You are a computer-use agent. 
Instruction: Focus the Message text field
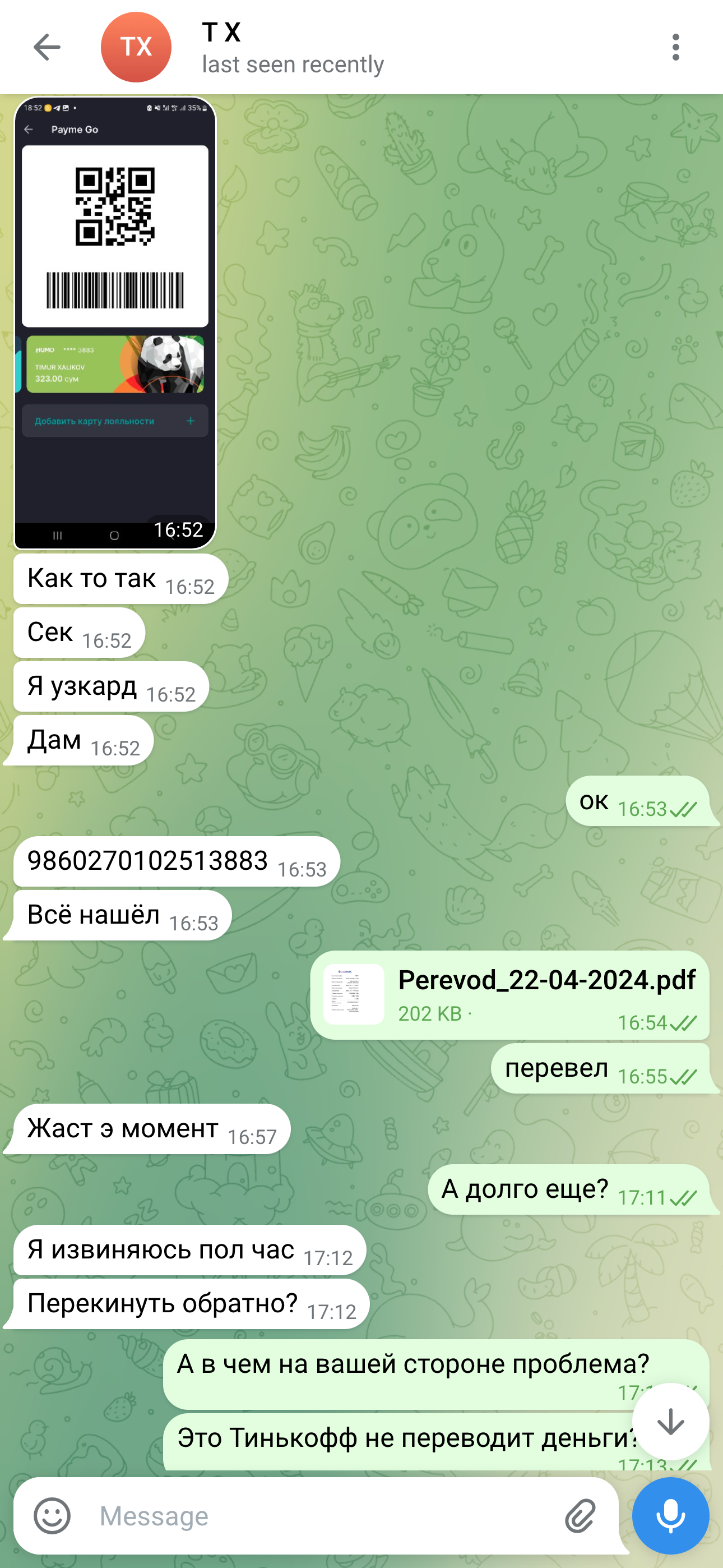317,1516
